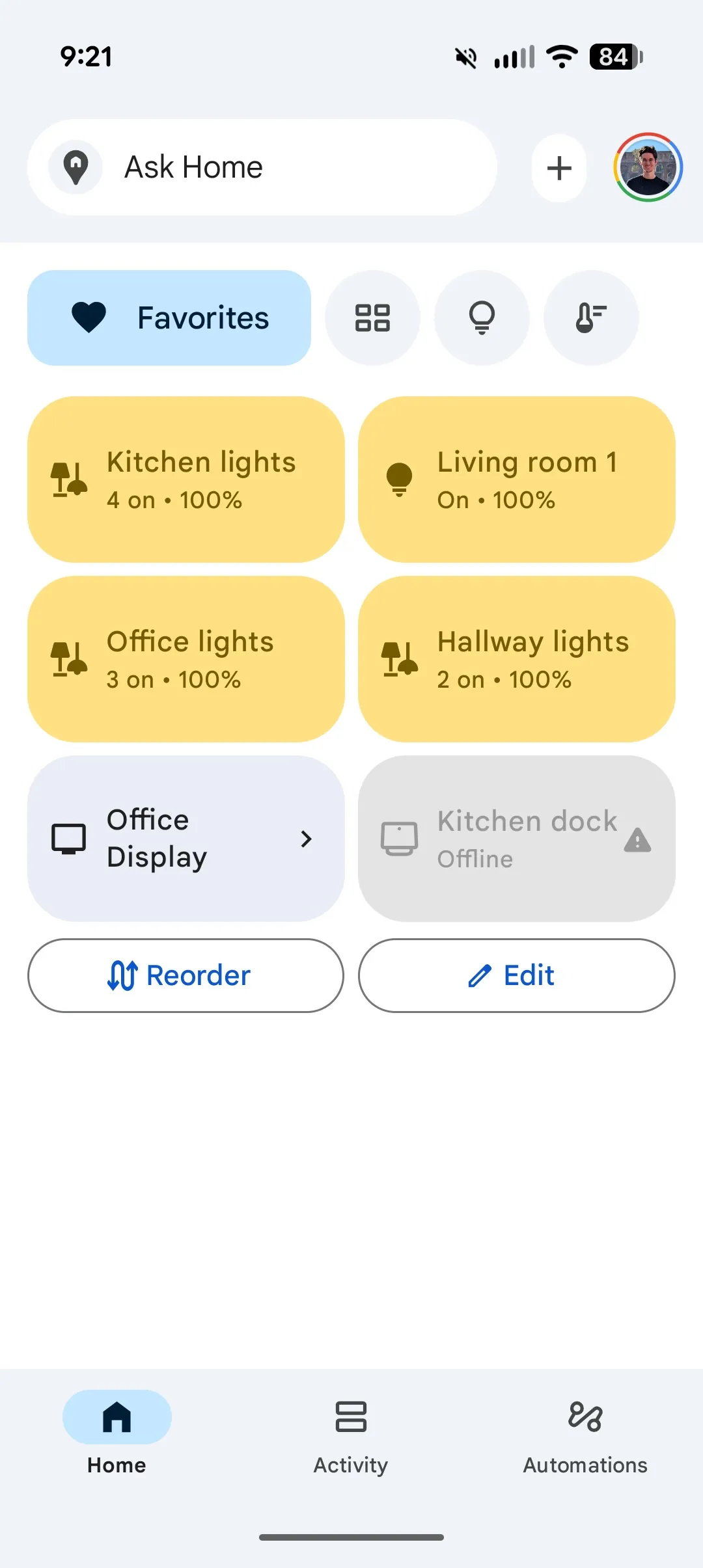
Task: Open the Ask Home search field
Action: [x=260, y=167]
